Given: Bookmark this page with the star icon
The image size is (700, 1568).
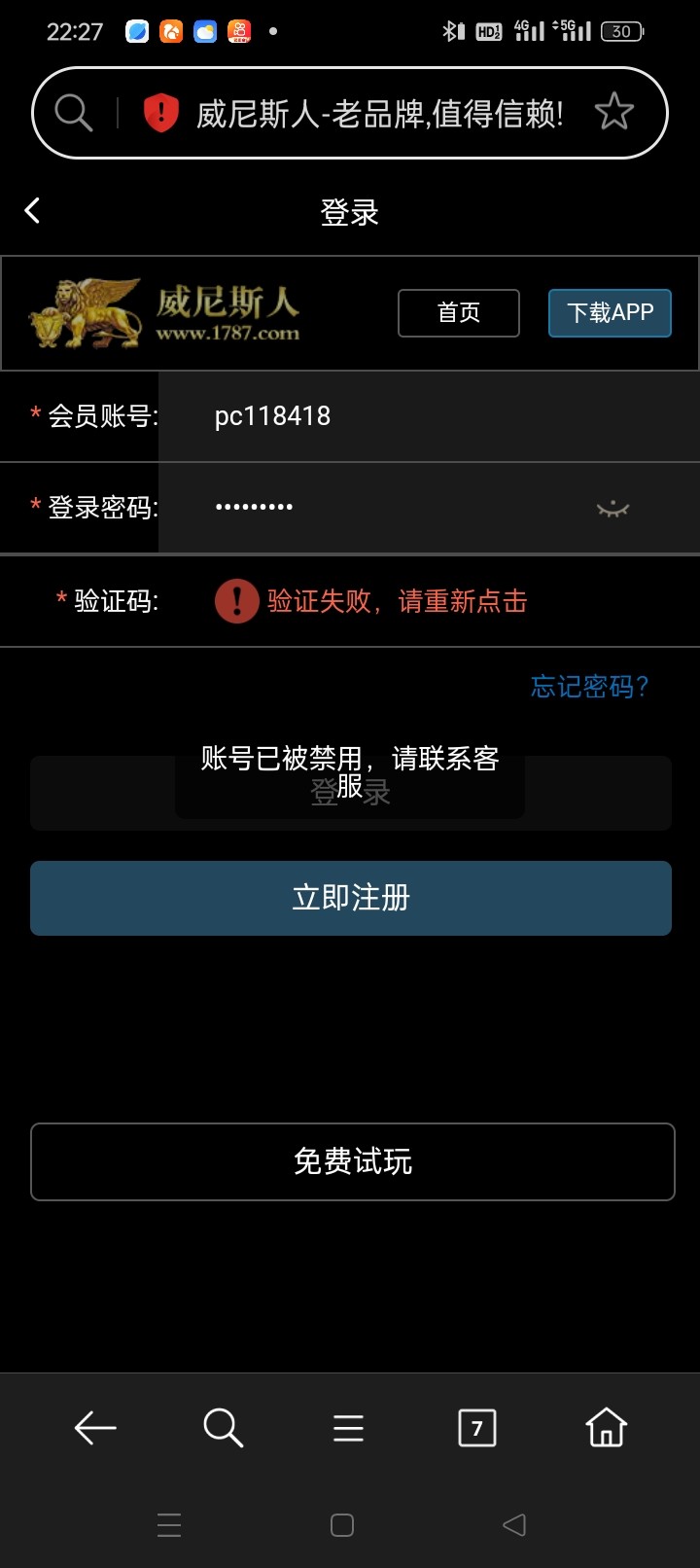Looking at the screenshot, I should [x=613, y=113].
